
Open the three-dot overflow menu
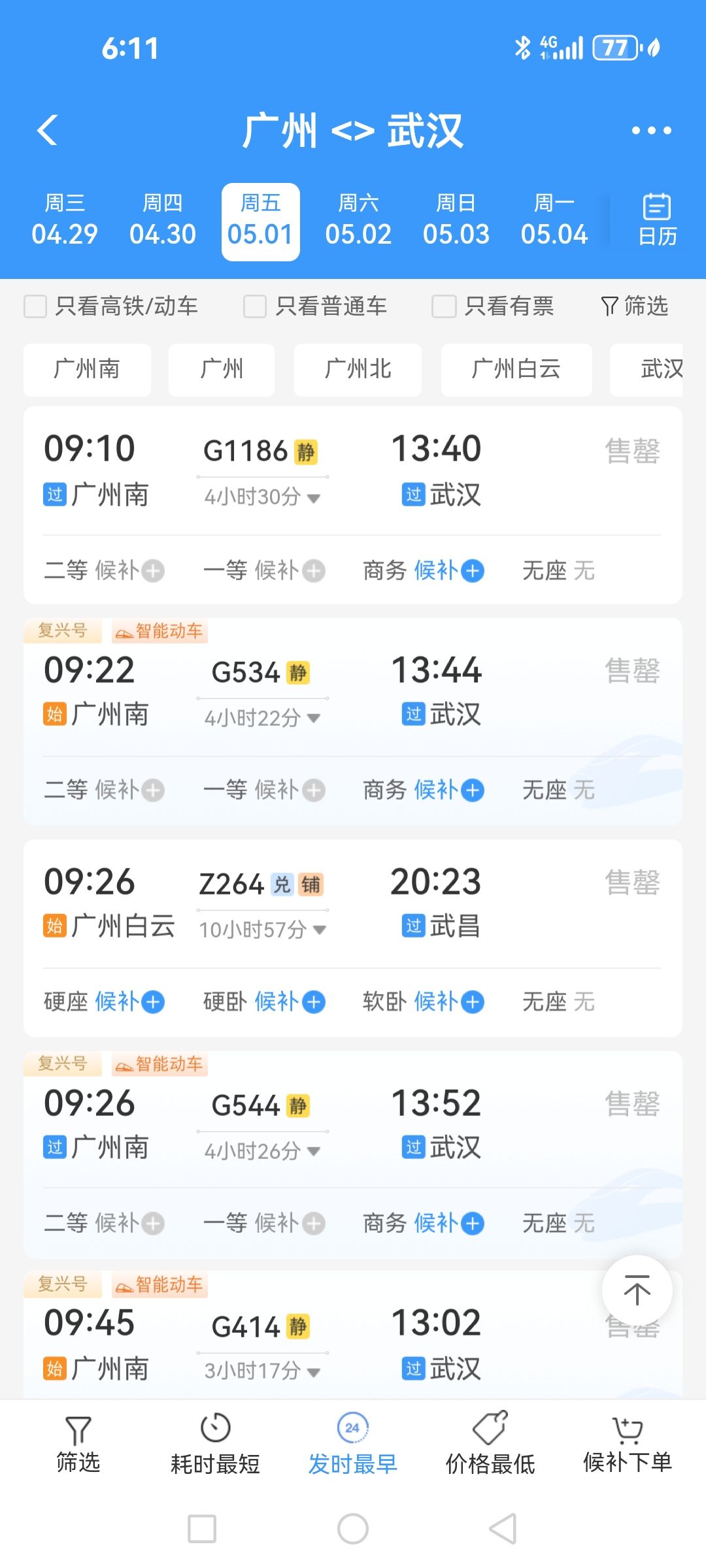pos(651,131)
